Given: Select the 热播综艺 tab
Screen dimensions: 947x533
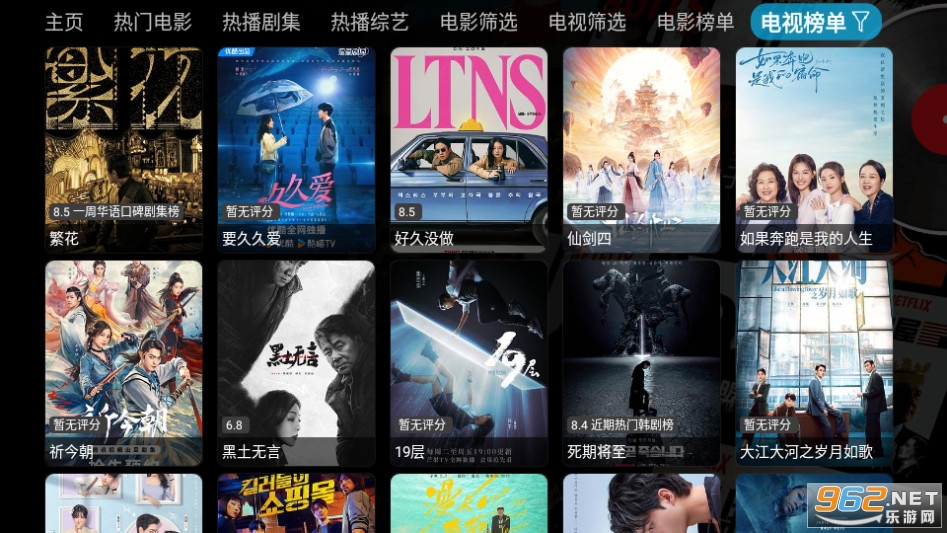Looking at the screenshot, I should point(370,22).
